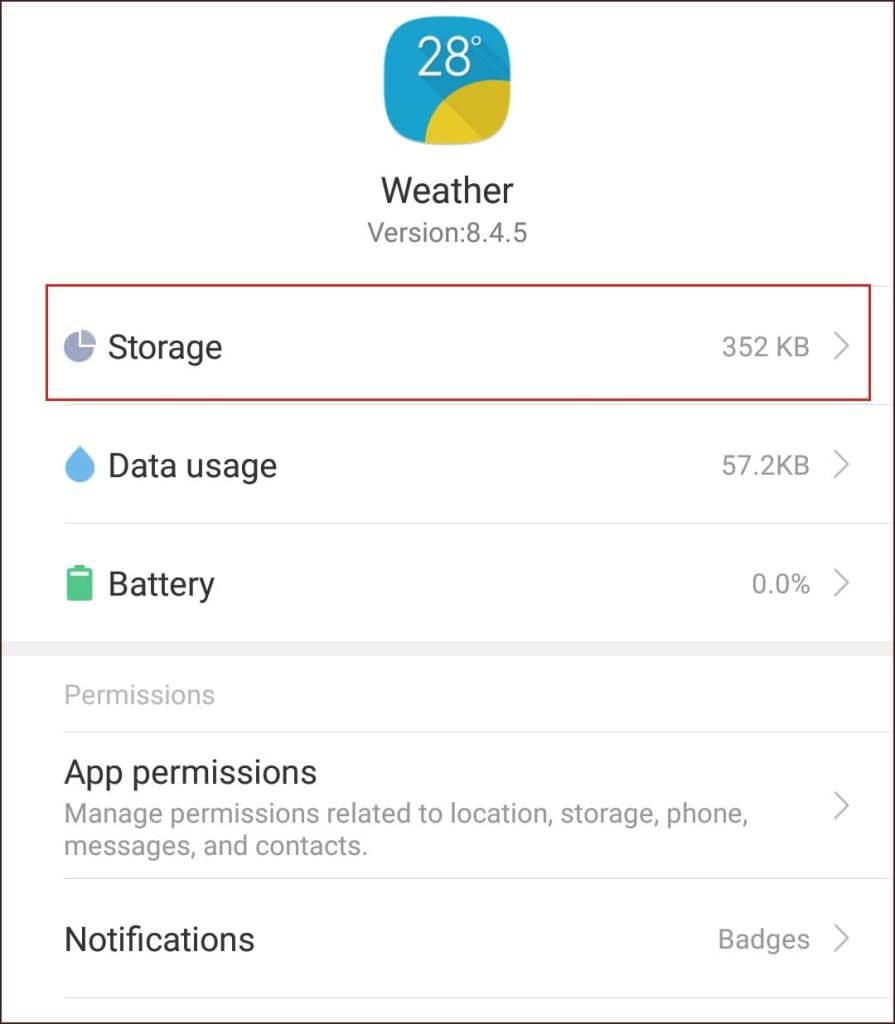This screenshot has height=1024, width=895.
Task: Tap the Version:8.4.5 text
Action: point(447,232)
